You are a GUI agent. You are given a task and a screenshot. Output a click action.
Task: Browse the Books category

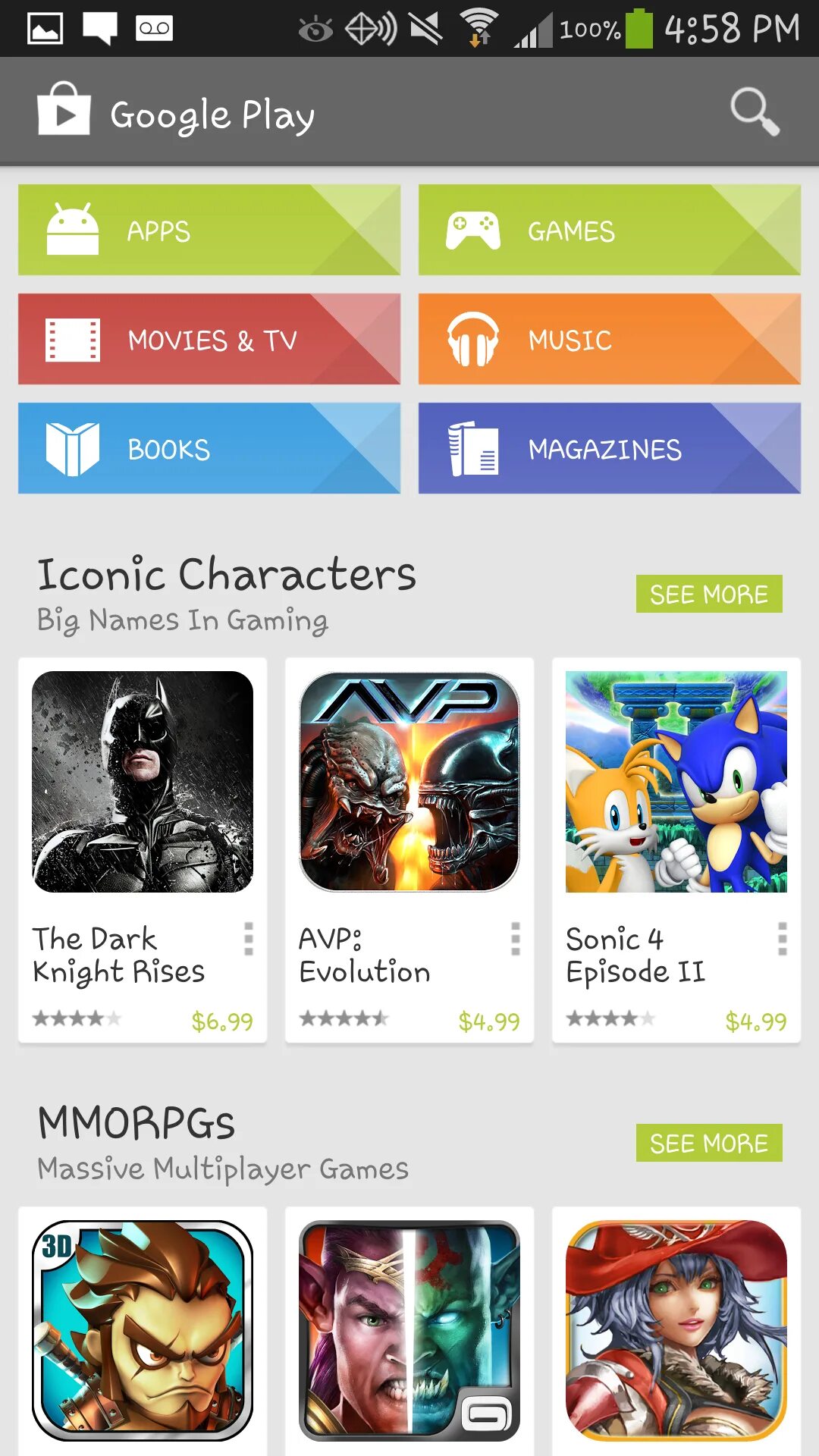click(209, 448)
